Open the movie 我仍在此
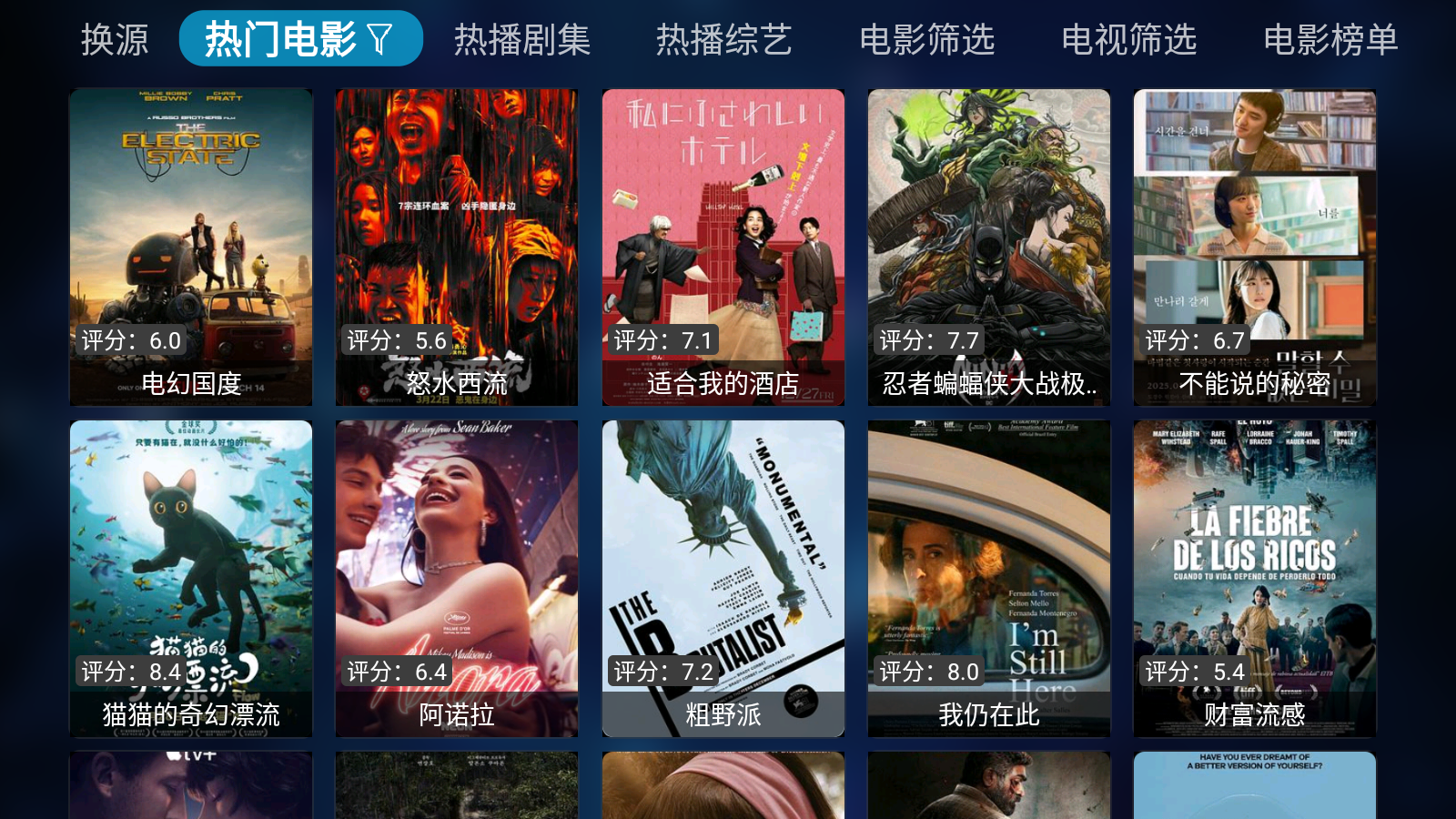This screenshot has width=1456, height=819. coord(989,578)
